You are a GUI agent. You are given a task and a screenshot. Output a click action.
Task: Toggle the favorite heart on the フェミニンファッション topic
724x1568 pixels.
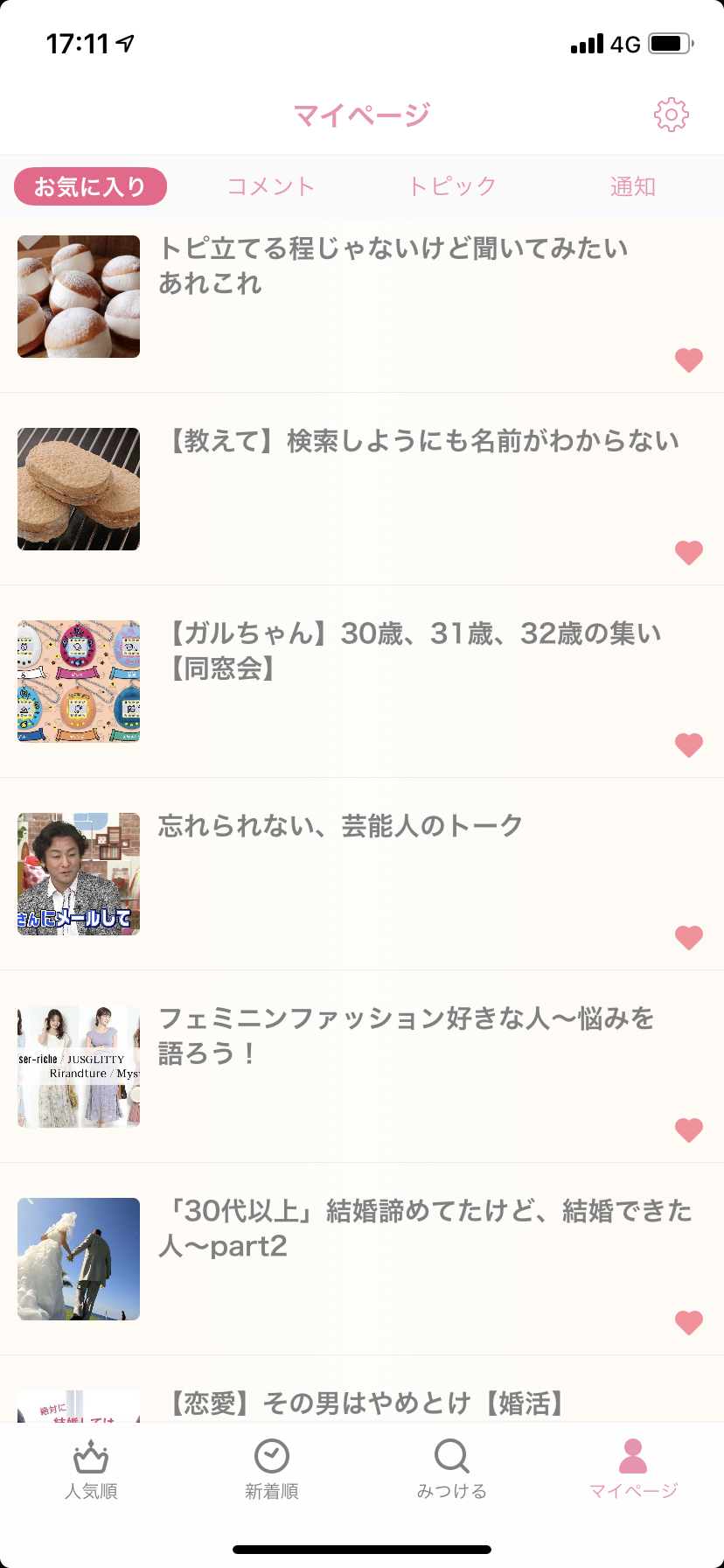click(689, 1130)
